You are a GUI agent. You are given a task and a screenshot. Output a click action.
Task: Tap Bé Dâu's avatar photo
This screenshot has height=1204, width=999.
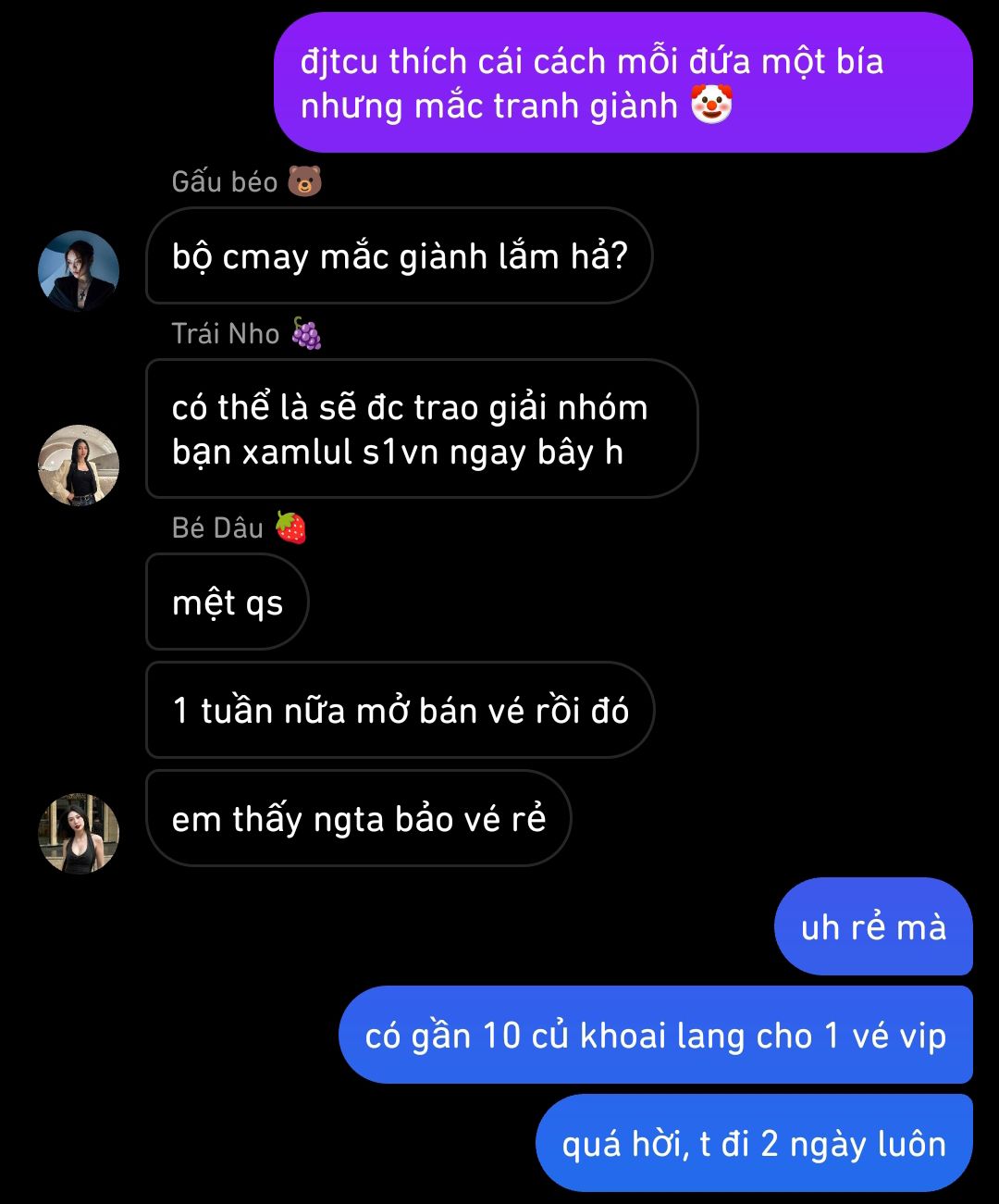click(x=79, y=833)
